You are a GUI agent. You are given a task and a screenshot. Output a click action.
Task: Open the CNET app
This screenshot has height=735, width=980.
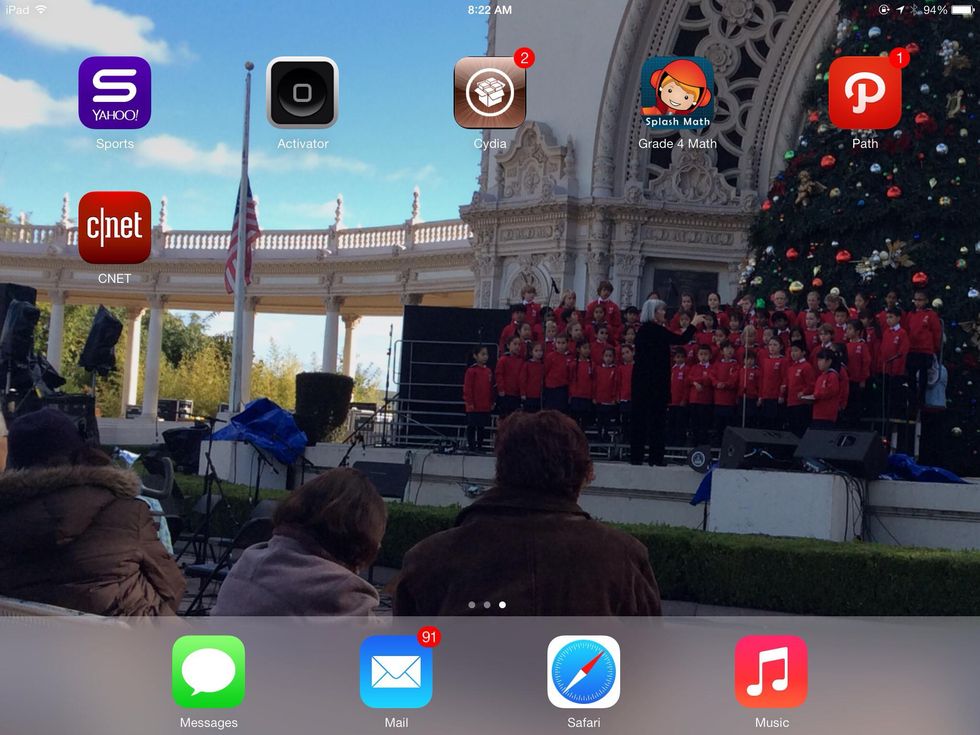[115, 227]
